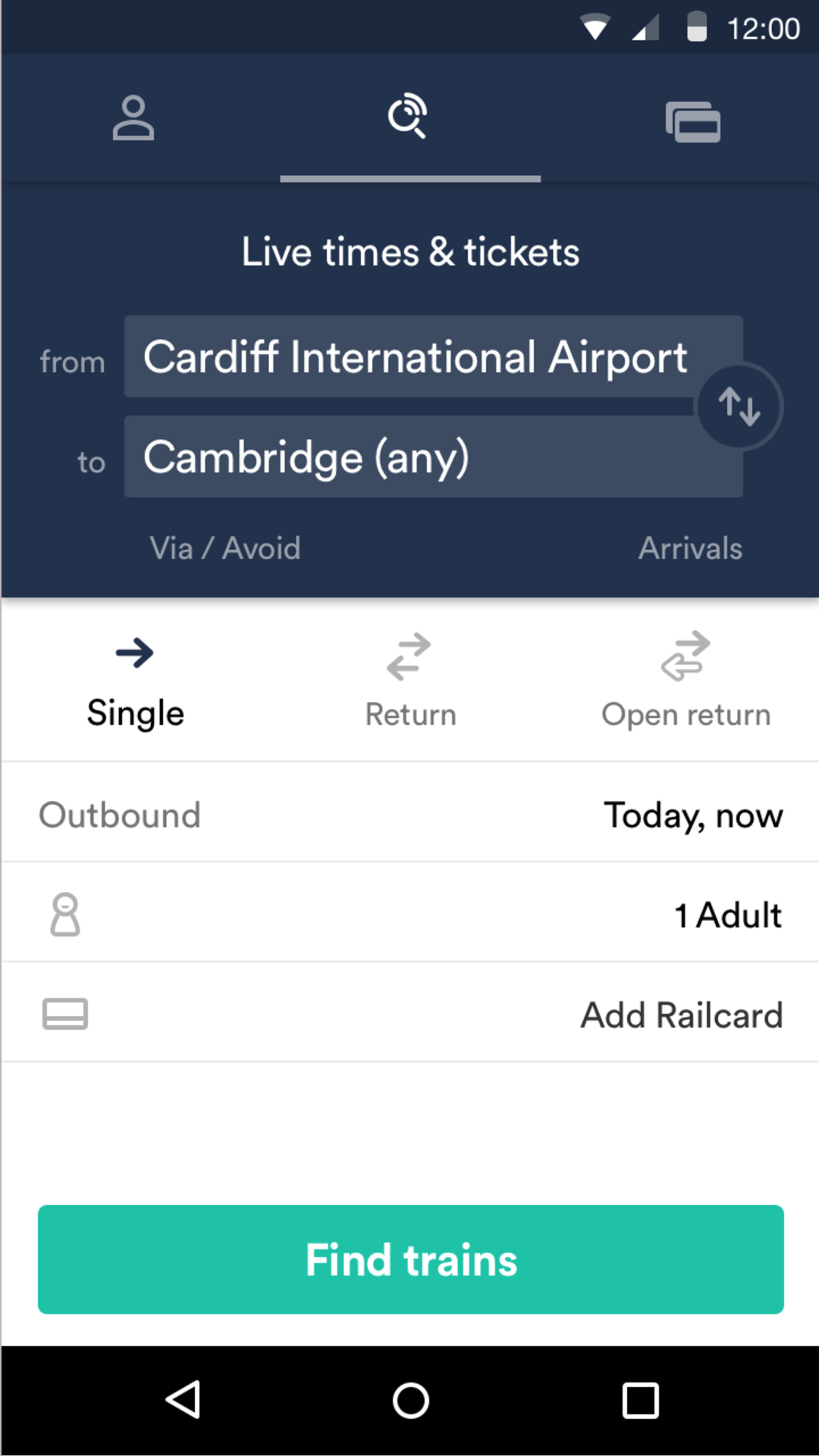Open the Via / Avoid settings
The height and width of the screenshot is (1456, 819).
[224, 548]
